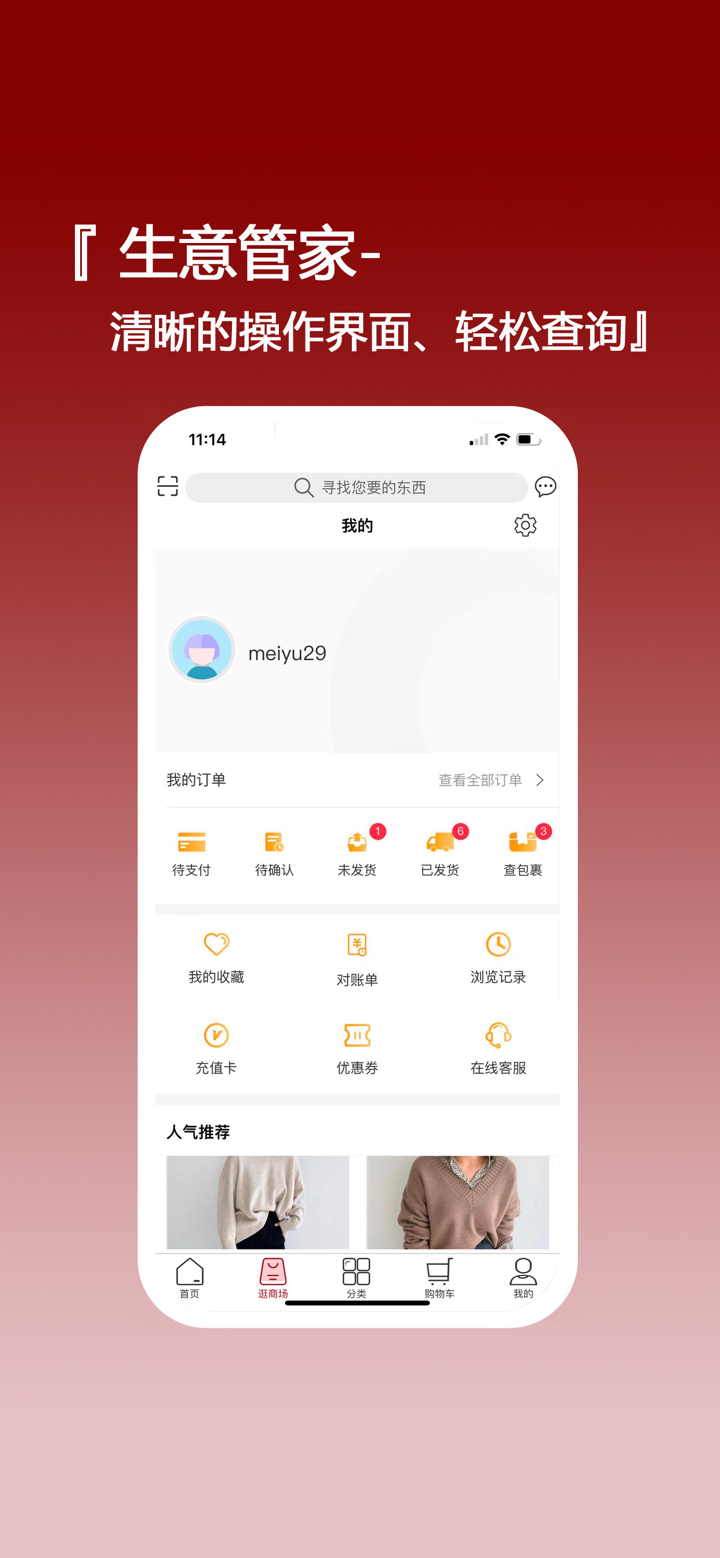This screenshot has height=1558, width=720.
Task: Open the settings gear on 我的 page
Action: pyautogui.click(x=525, y=525)
